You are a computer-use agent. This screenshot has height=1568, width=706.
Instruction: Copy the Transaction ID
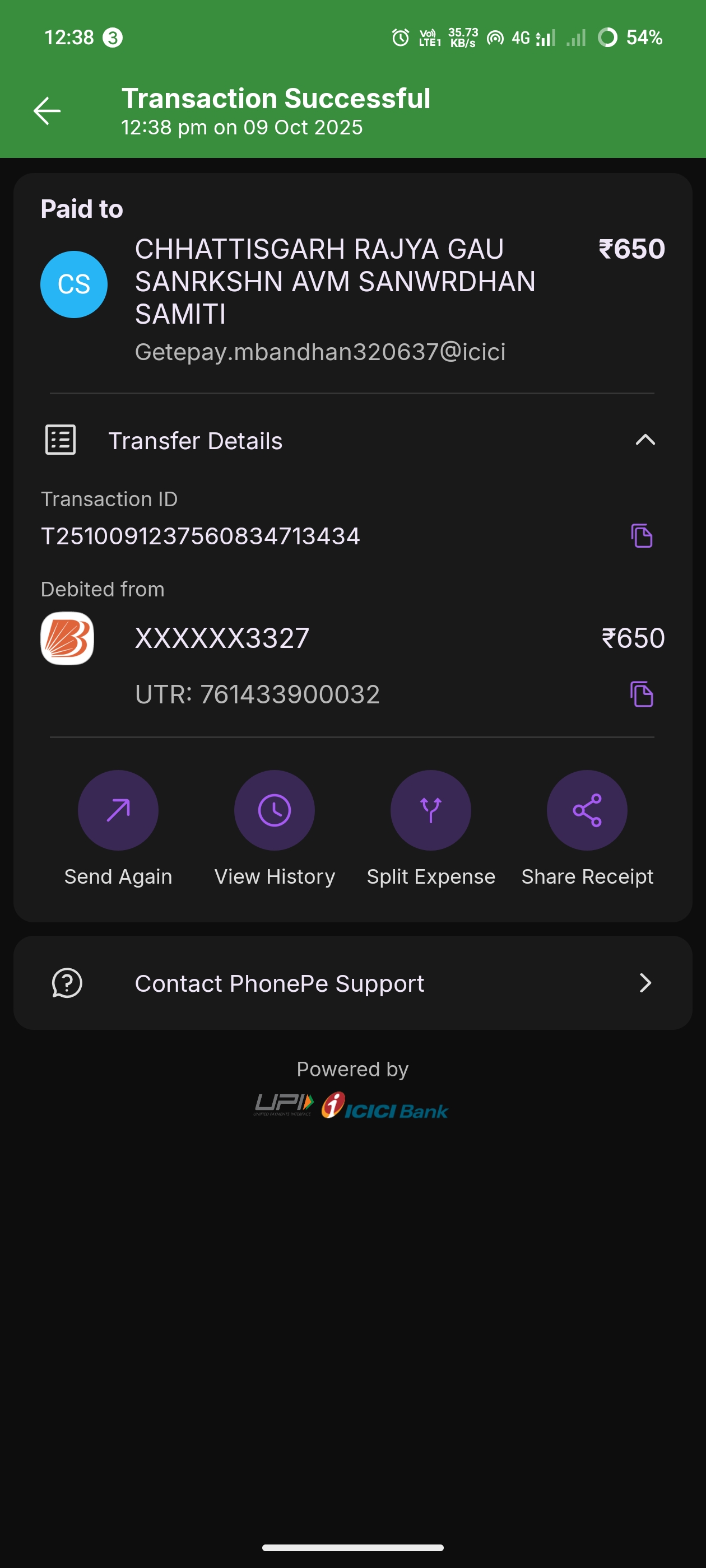click(642, 536)
